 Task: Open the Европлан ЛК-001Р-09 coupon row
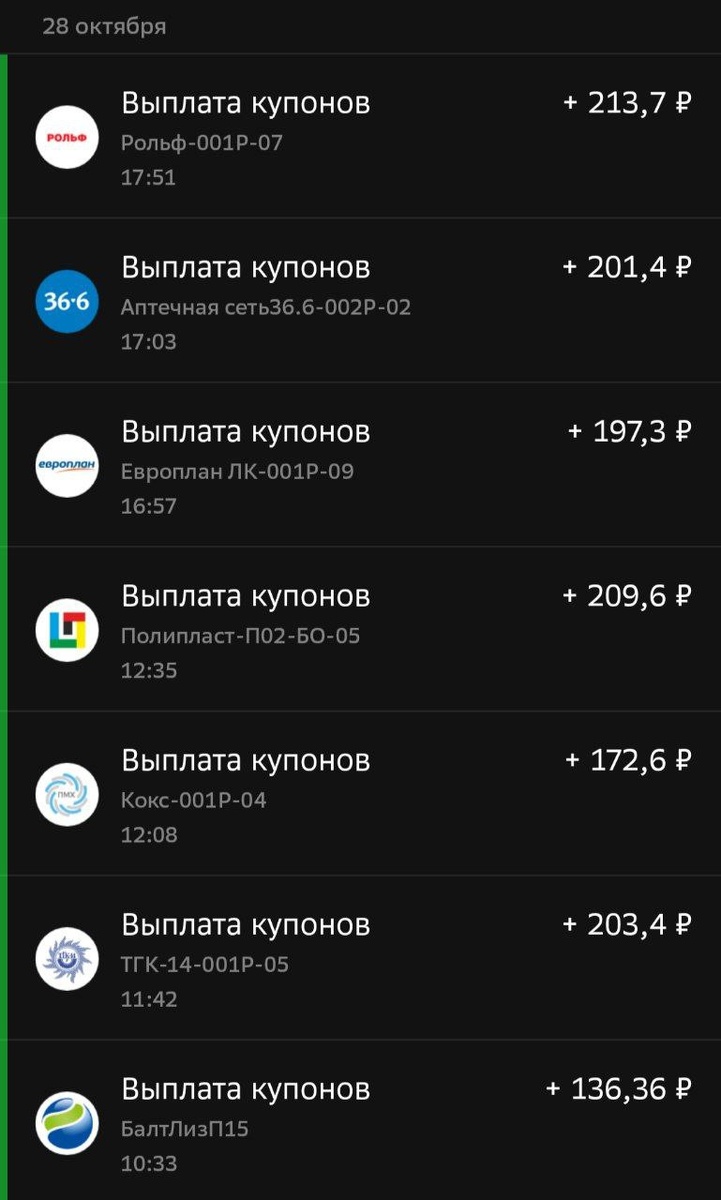pos(360,466)
